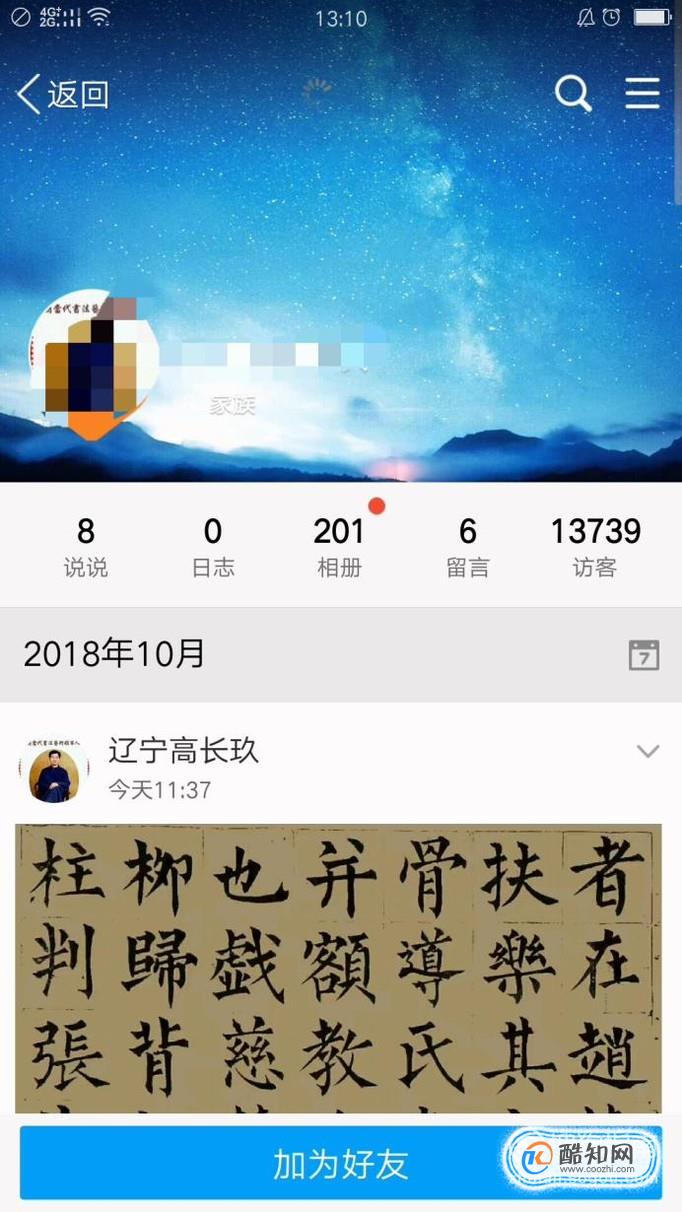Open 辽宁高长玖's avatar in the post
The image size is (682, 1212).
[54, 771]
